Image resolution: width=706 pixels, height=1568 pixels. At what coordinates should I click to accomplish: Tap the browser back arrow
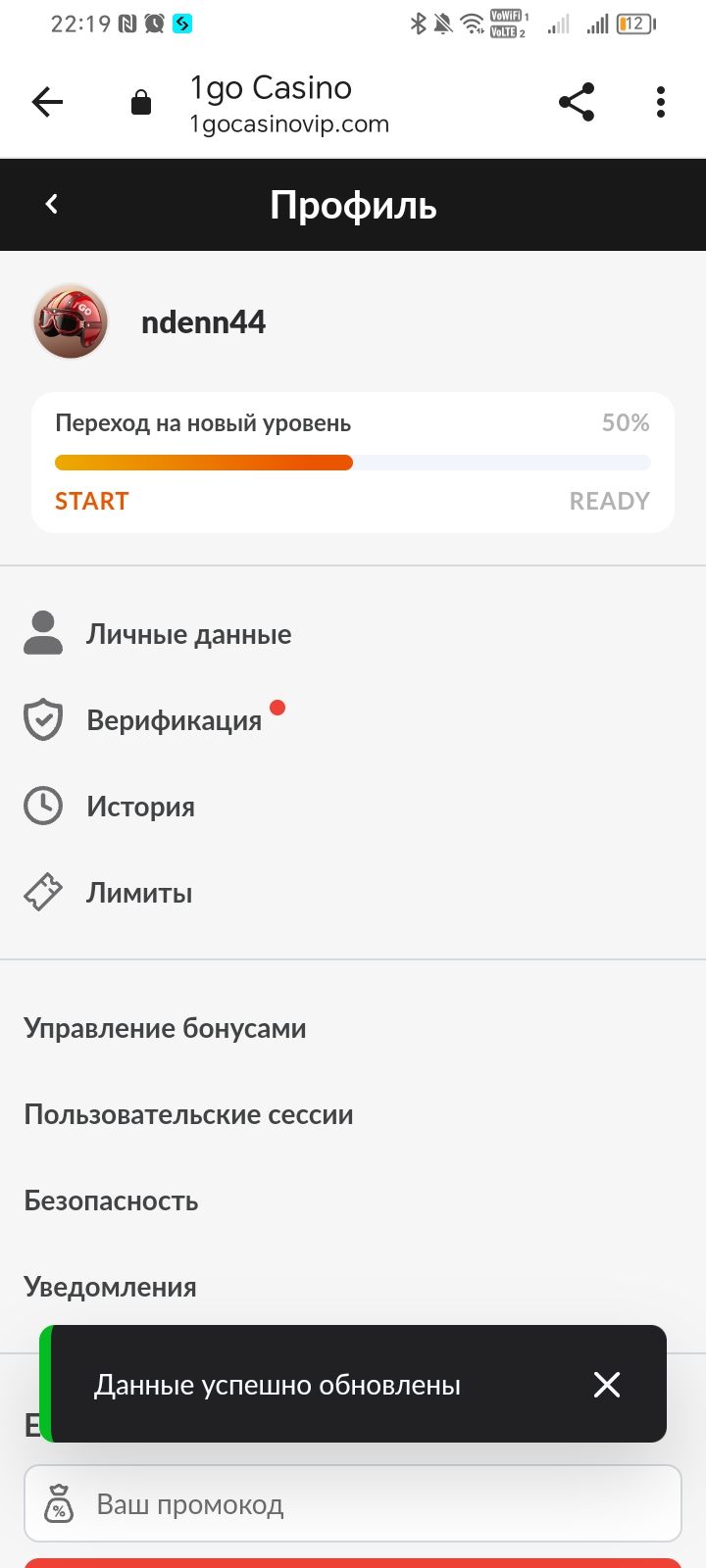(x=47, y=102)
